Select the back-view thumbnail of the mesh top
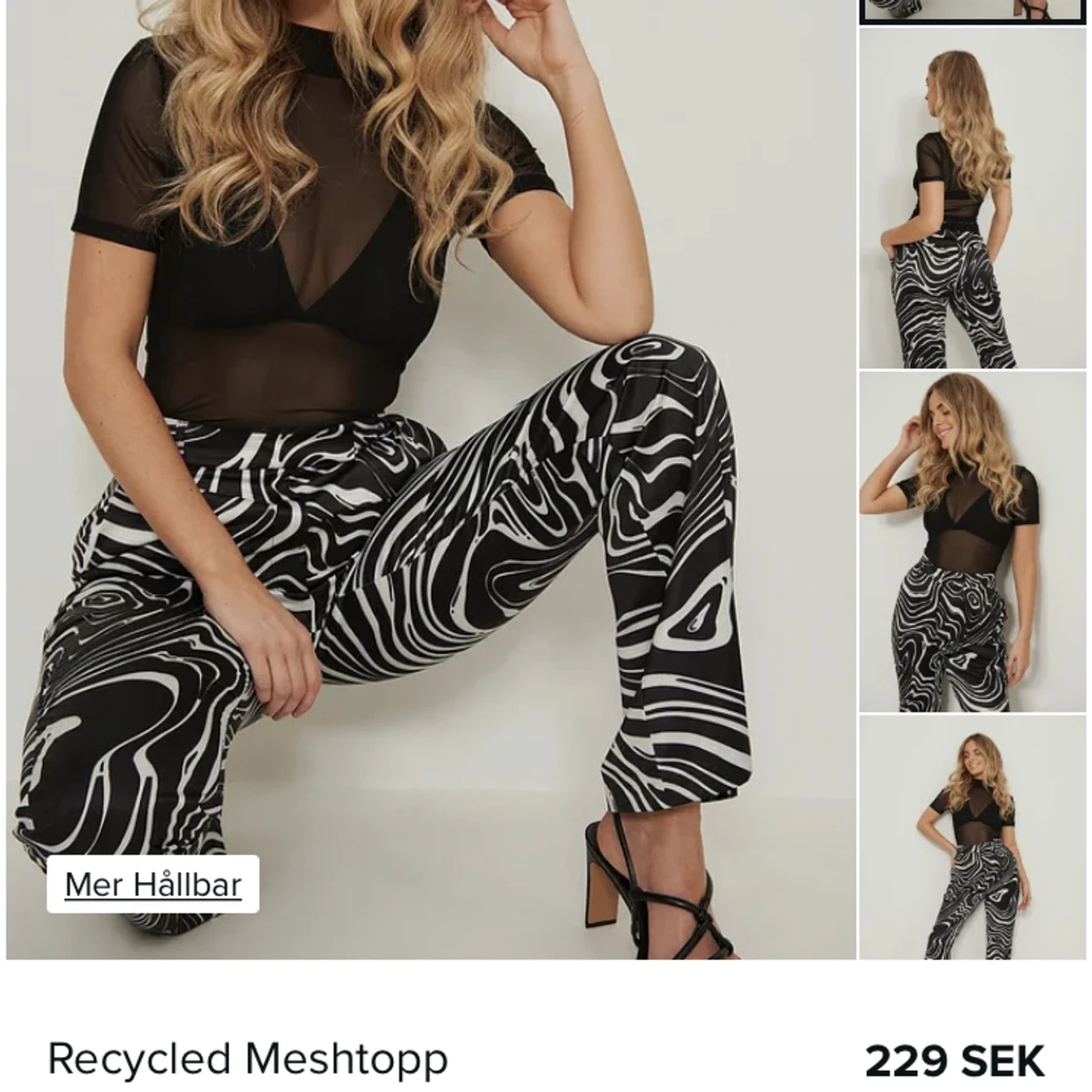 pos(972,198)
